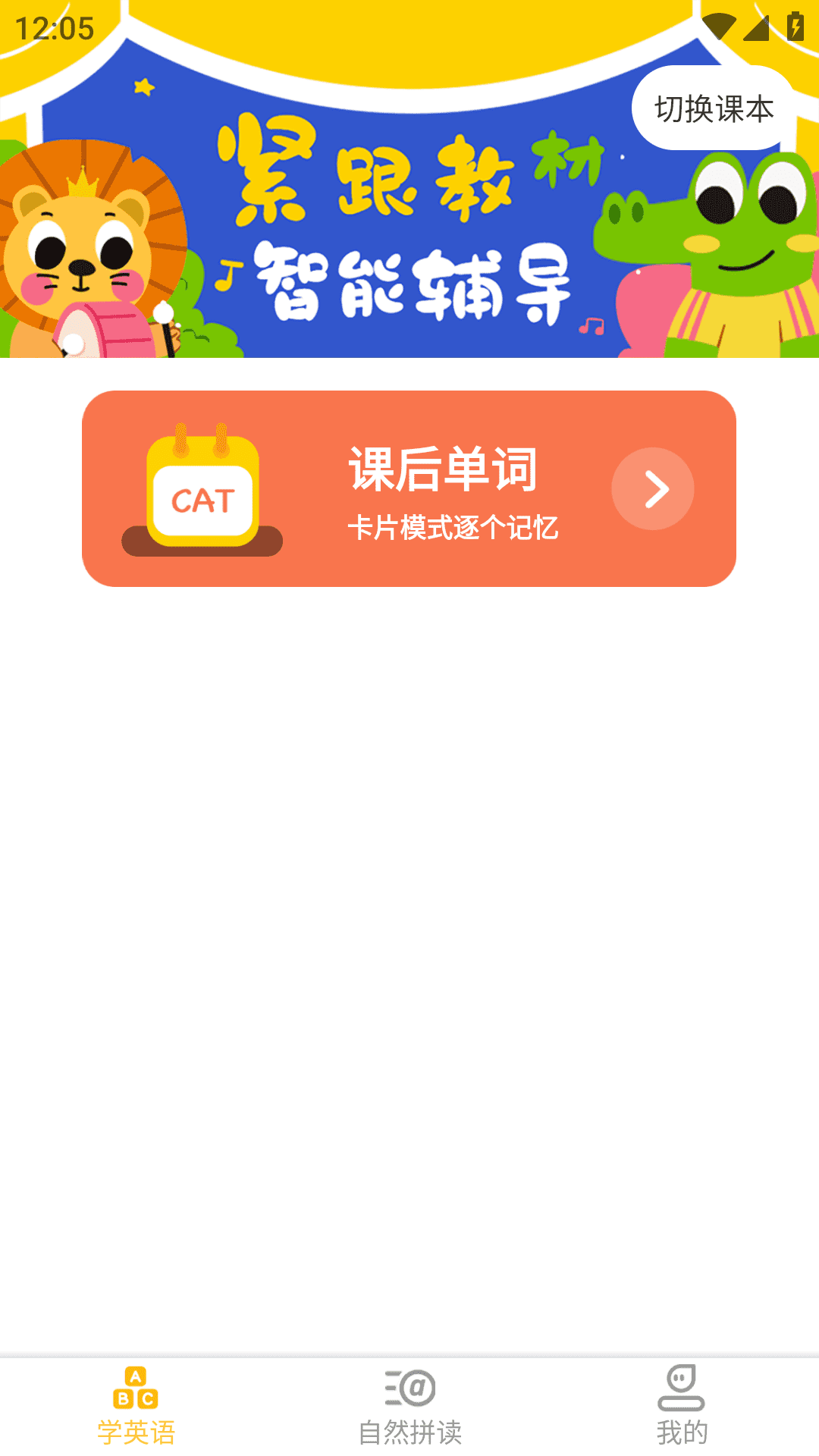Select the 学英语 tab
This screenshot has height=1456, width=819.
tap(136, 1407)
